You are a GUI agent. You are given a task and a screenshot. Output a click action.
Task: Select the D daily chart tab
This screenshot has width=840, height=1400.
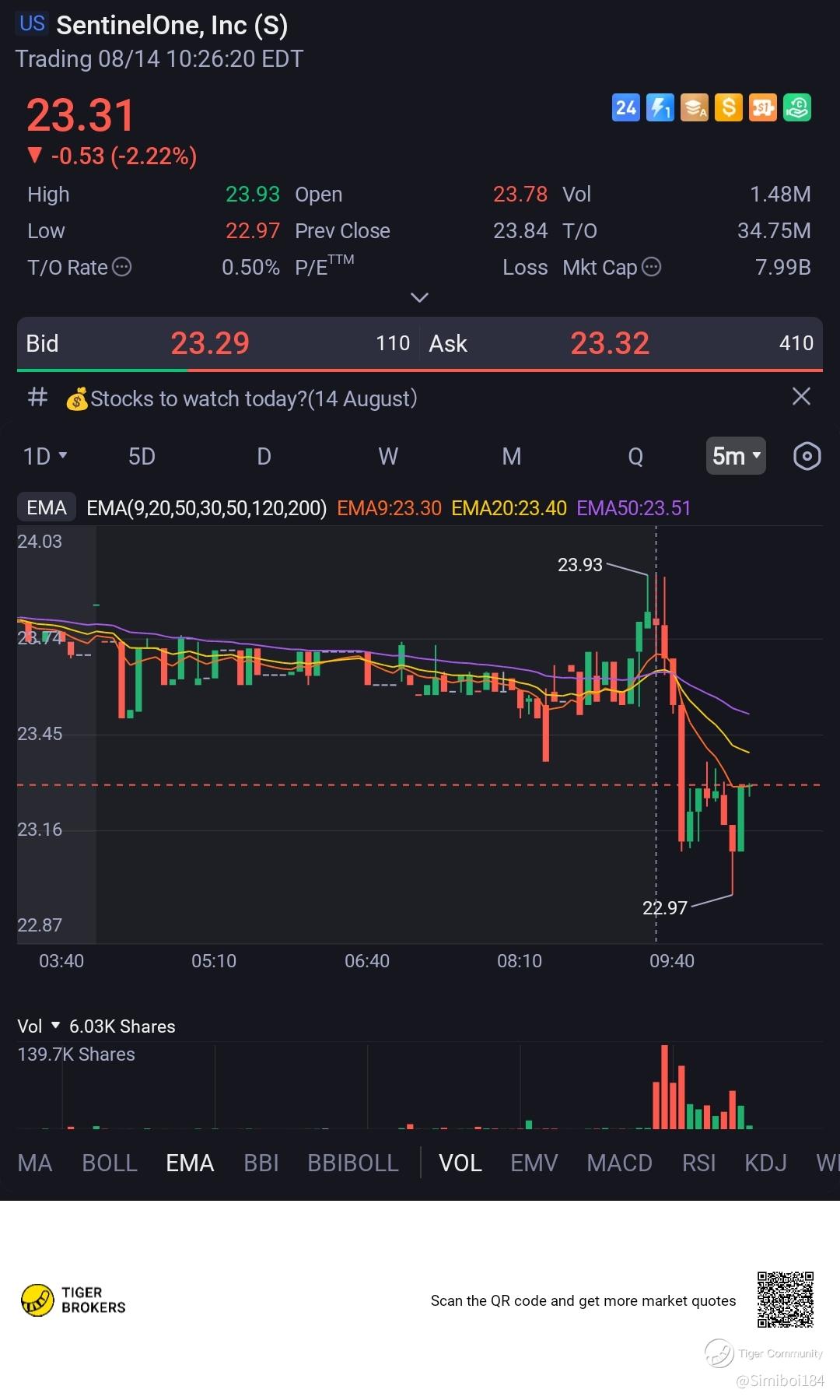(264, 456)
